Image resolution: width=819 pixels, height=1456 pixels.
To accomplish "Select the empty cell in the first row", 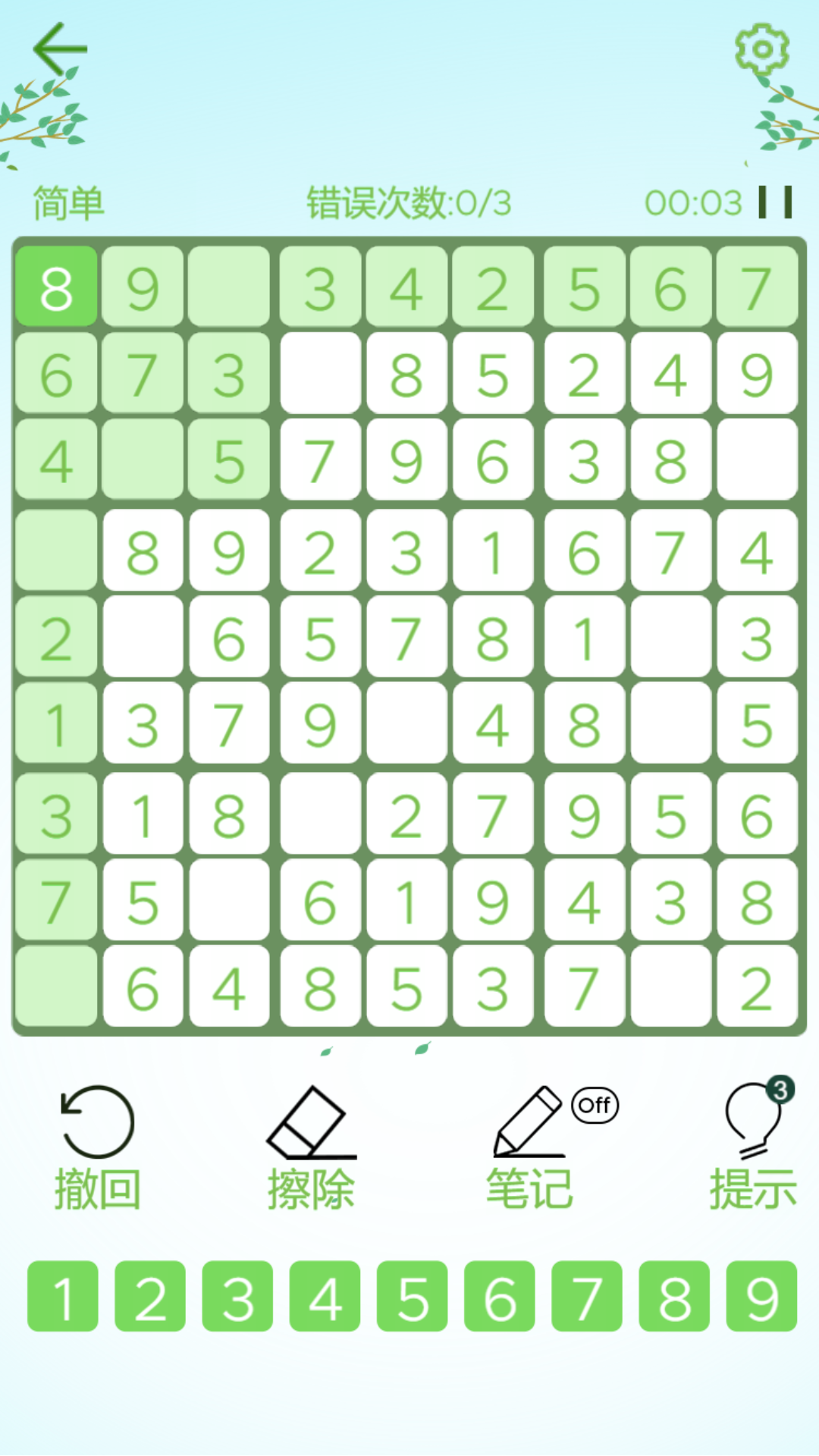I will coord(229,287).
